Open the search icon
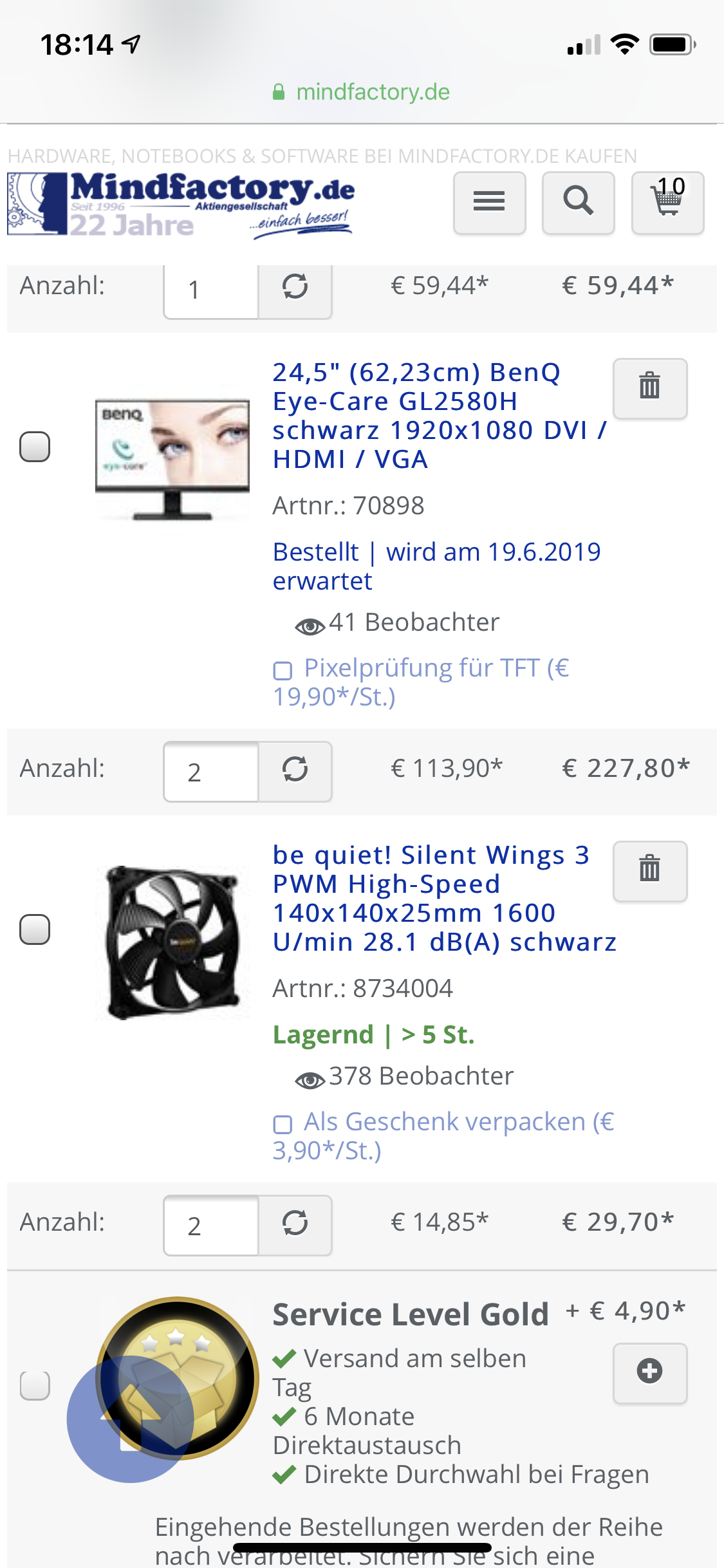 (x=578, y=202)
